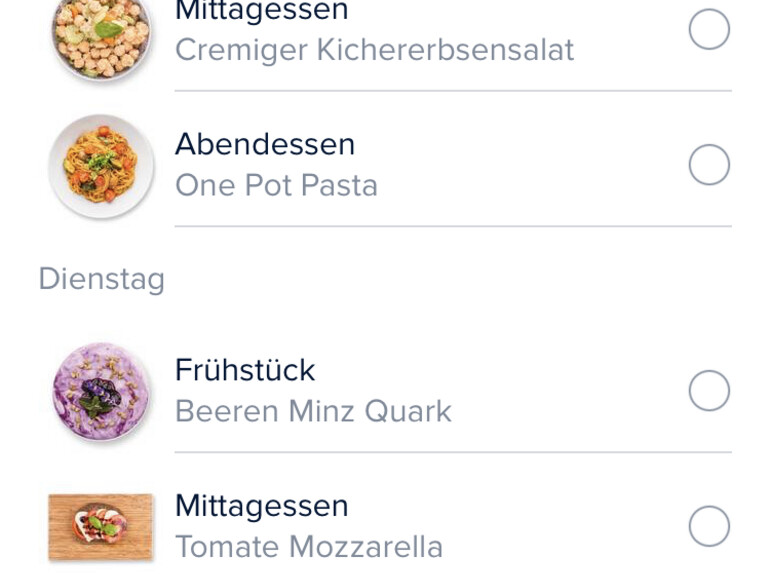The height and width of the screenshot is (578, 770).
Task: Mark One Pot Pasta as selected
Action: pyautogui.click(x=709, y=164)
